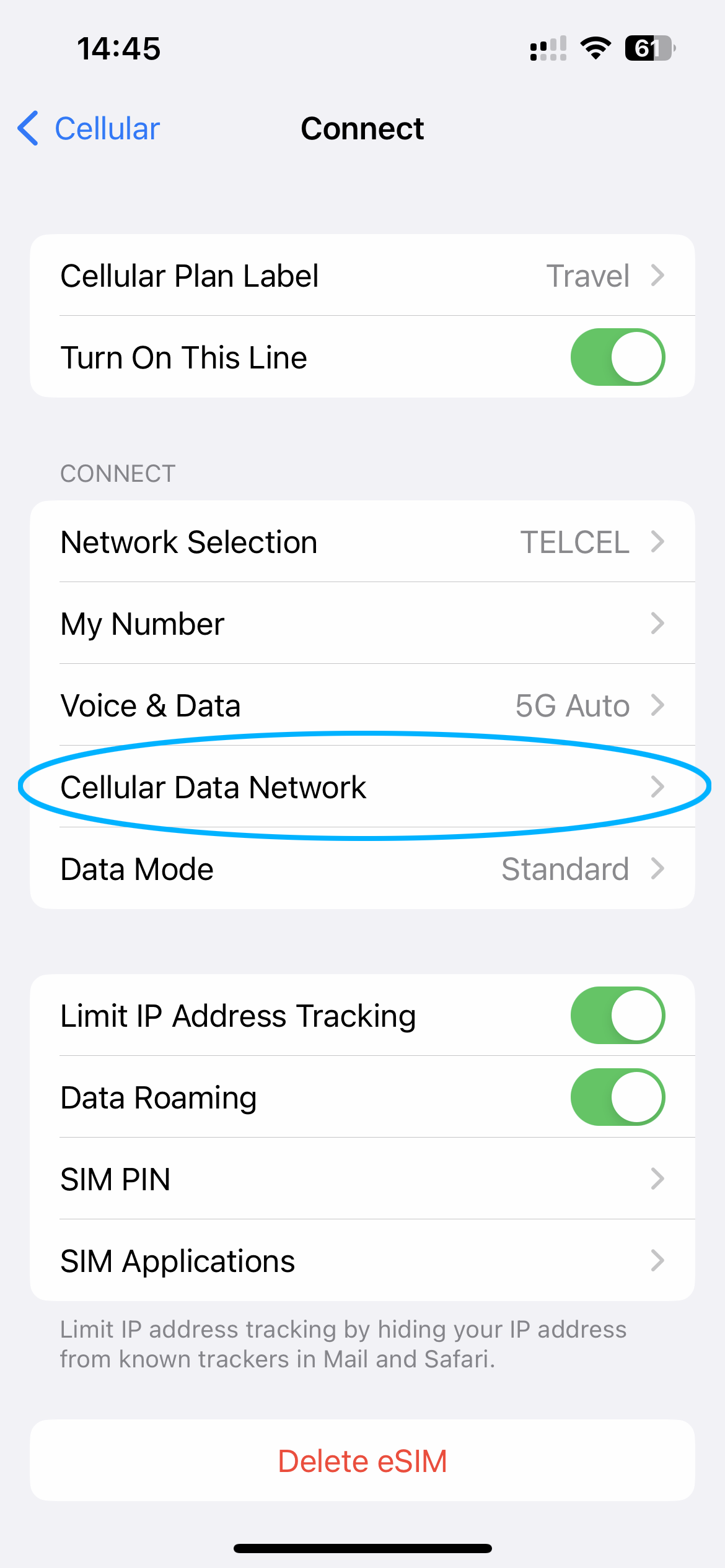
Task: Tap Delete eSIM button
Action: (362, 1461)
